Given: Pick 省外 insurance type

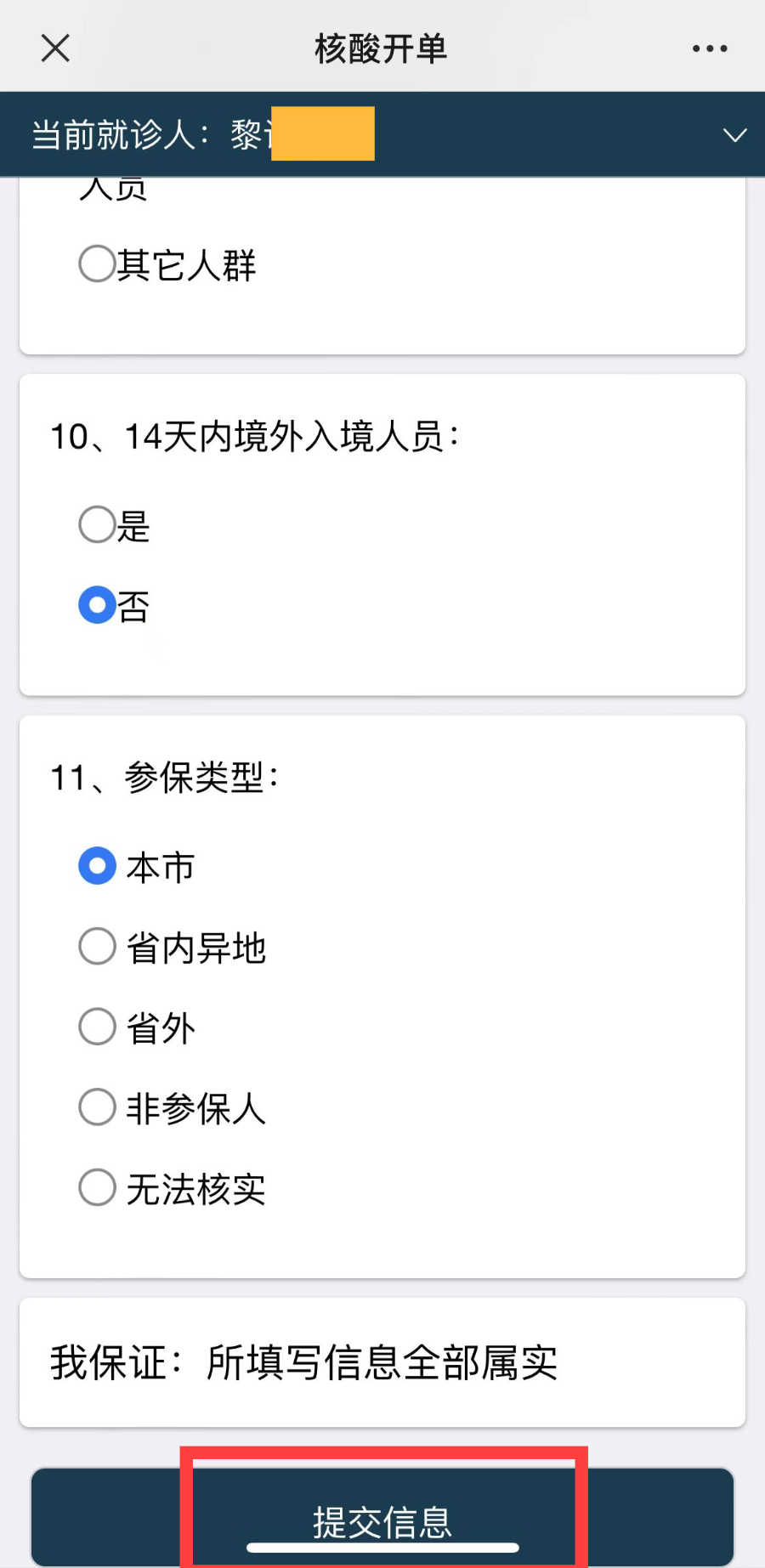Looking at the screenshot, I should click(97, 1027).
